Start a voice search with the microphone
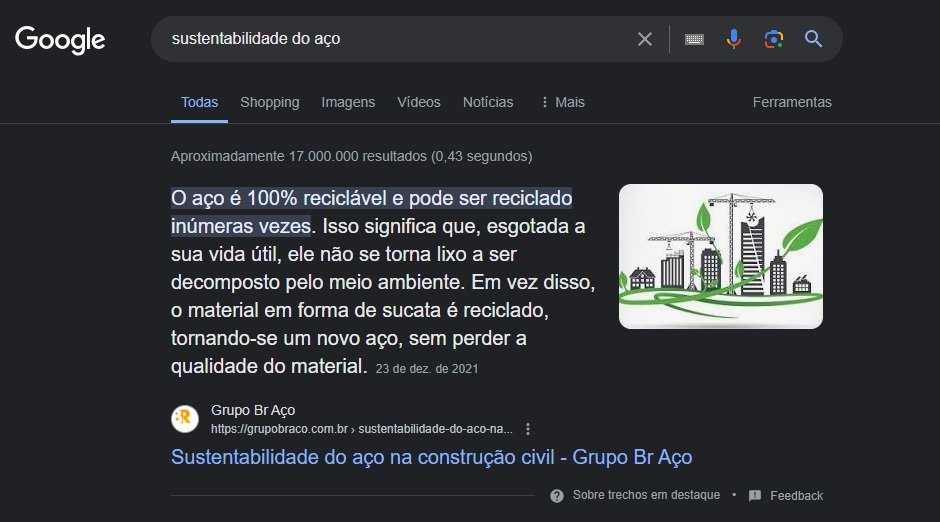The height and width of the screenshot is (522, 940). 734,39
